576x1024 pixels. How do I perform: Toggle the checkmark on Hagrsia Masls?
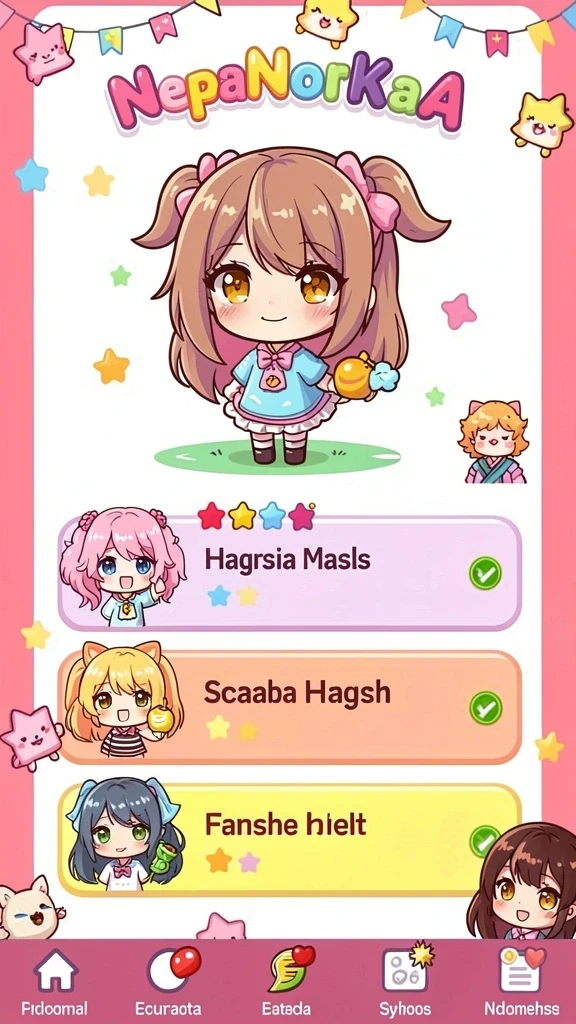click(485, 573)
